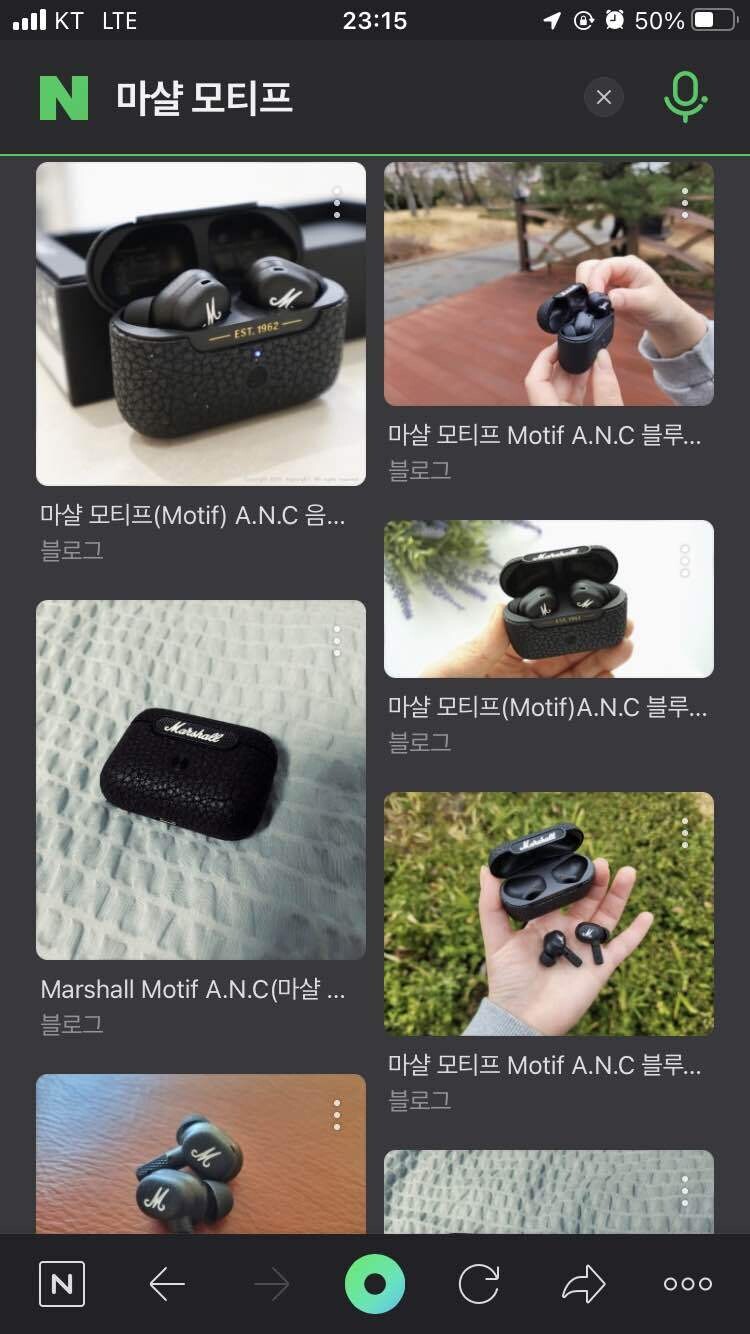Clear the search field with the X button

[x=603, y=97]
